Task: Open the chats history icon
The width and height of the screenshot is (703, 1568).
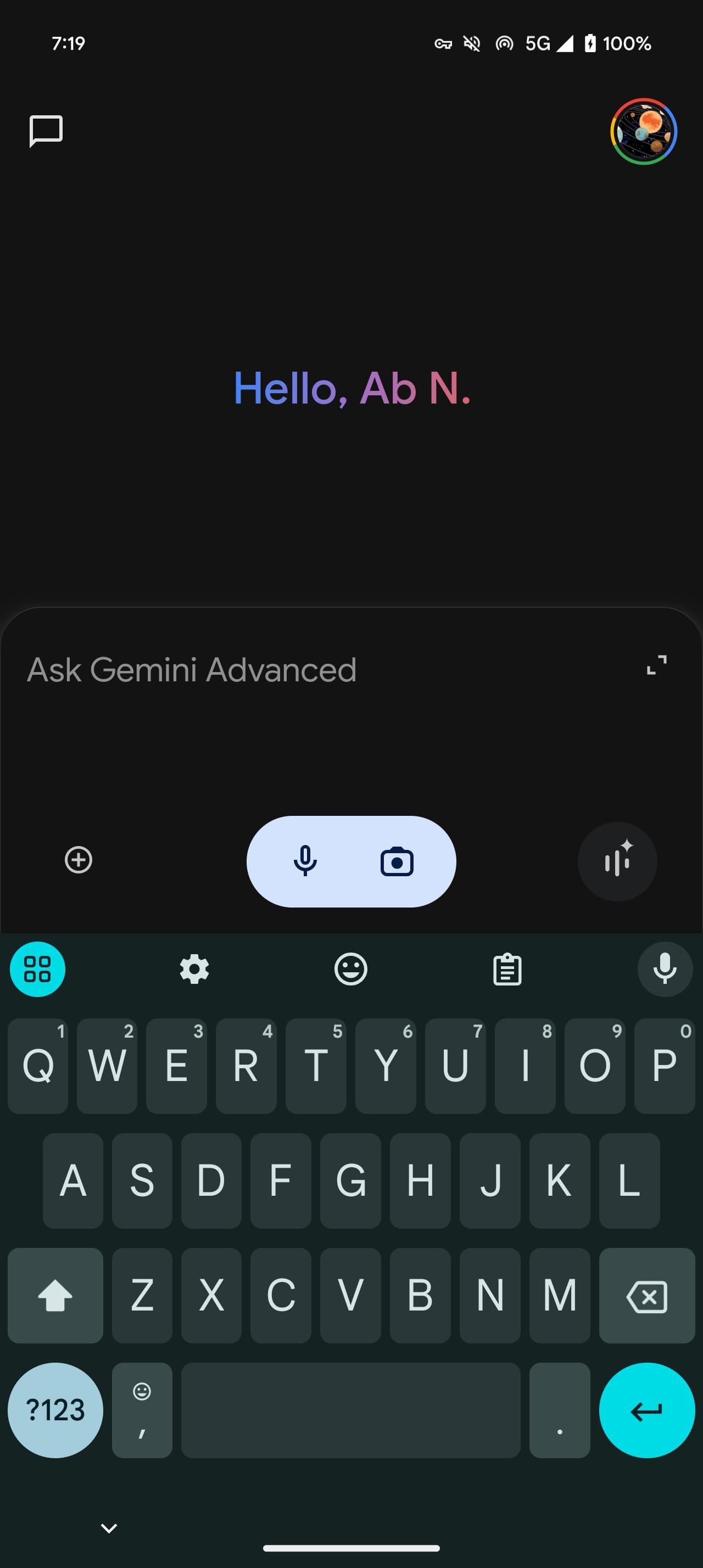Action: coord(46,131)
